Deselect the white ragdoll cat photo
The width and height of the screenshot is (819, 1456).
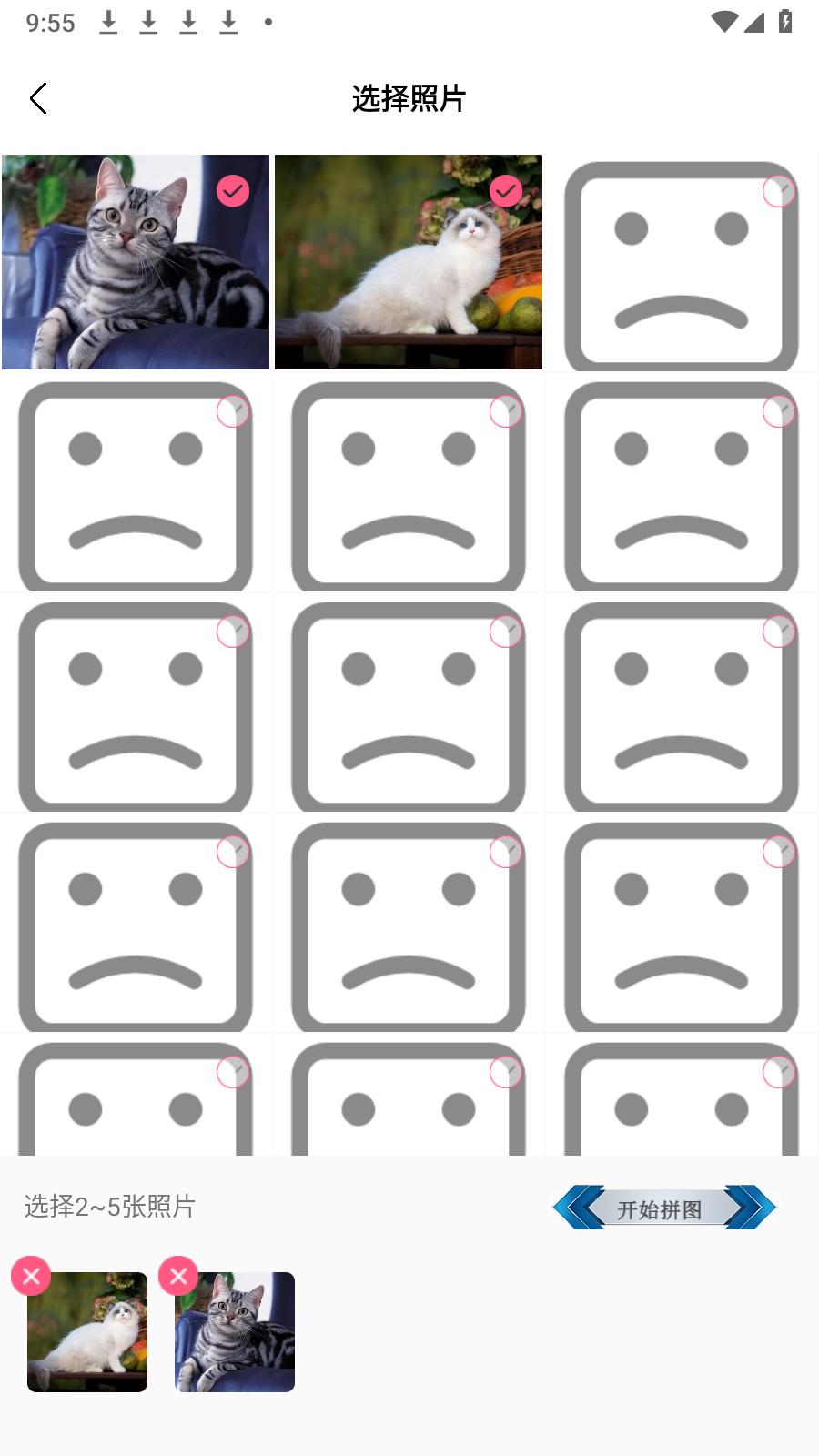506,191
